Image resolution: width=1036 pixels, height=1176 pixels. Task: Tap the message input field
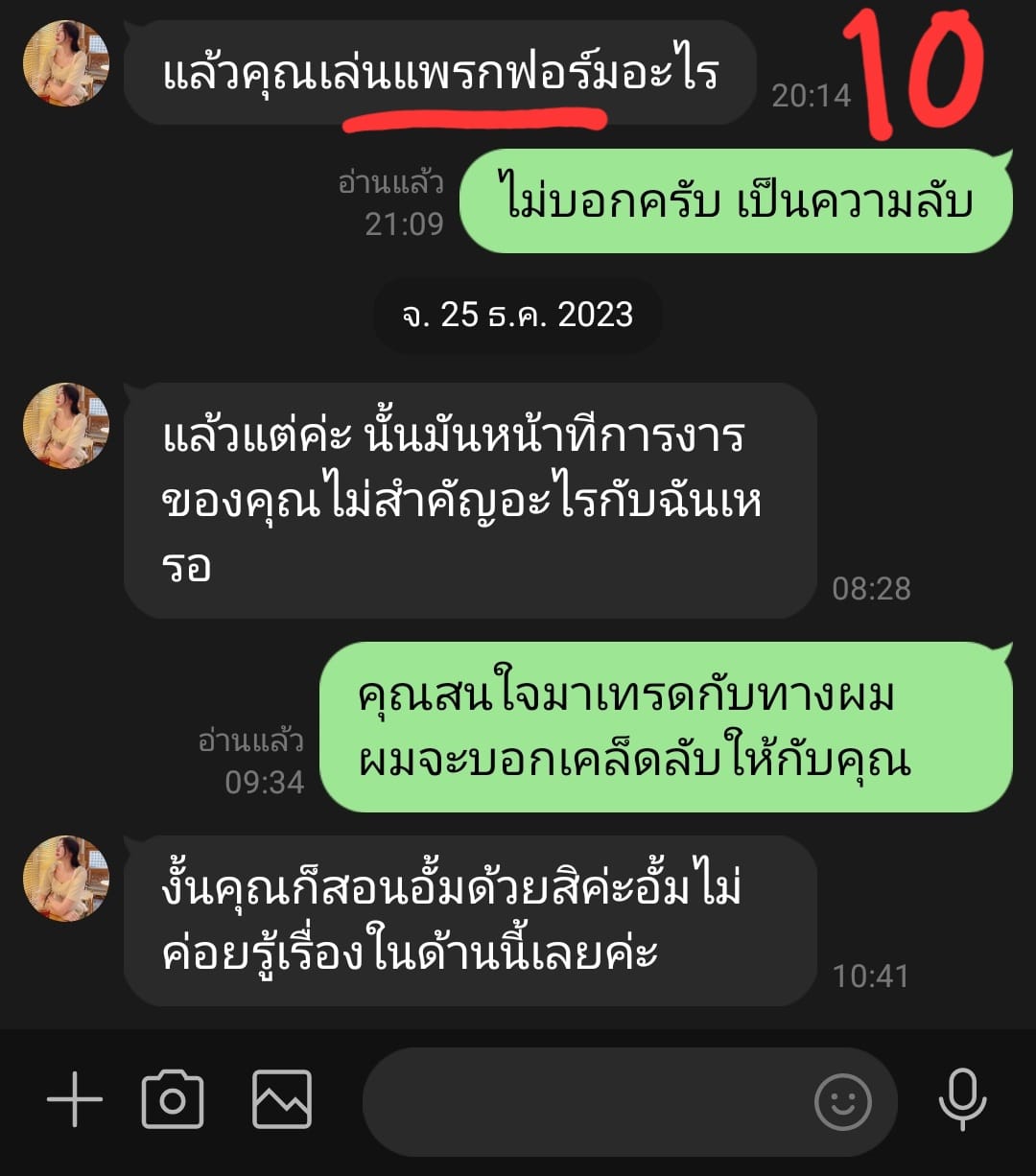[585, 1101]
